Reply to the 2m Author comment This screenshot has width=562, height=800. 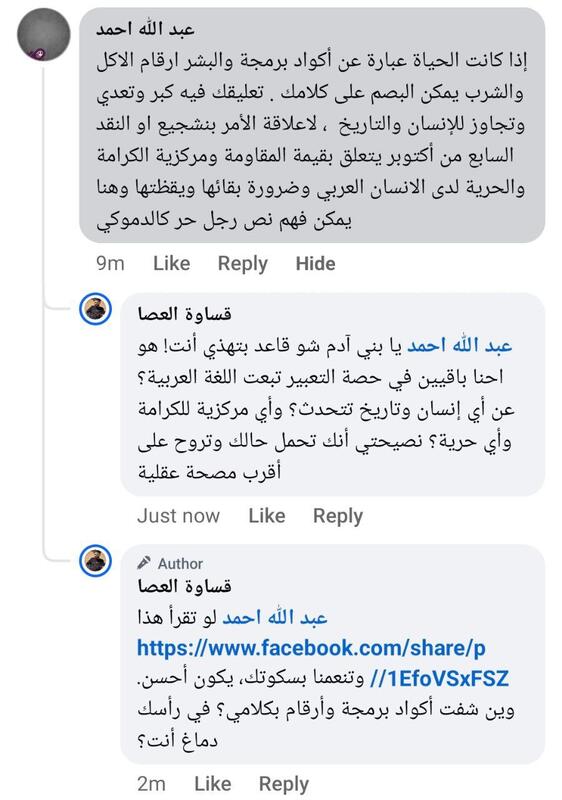(x=284, y=784)
